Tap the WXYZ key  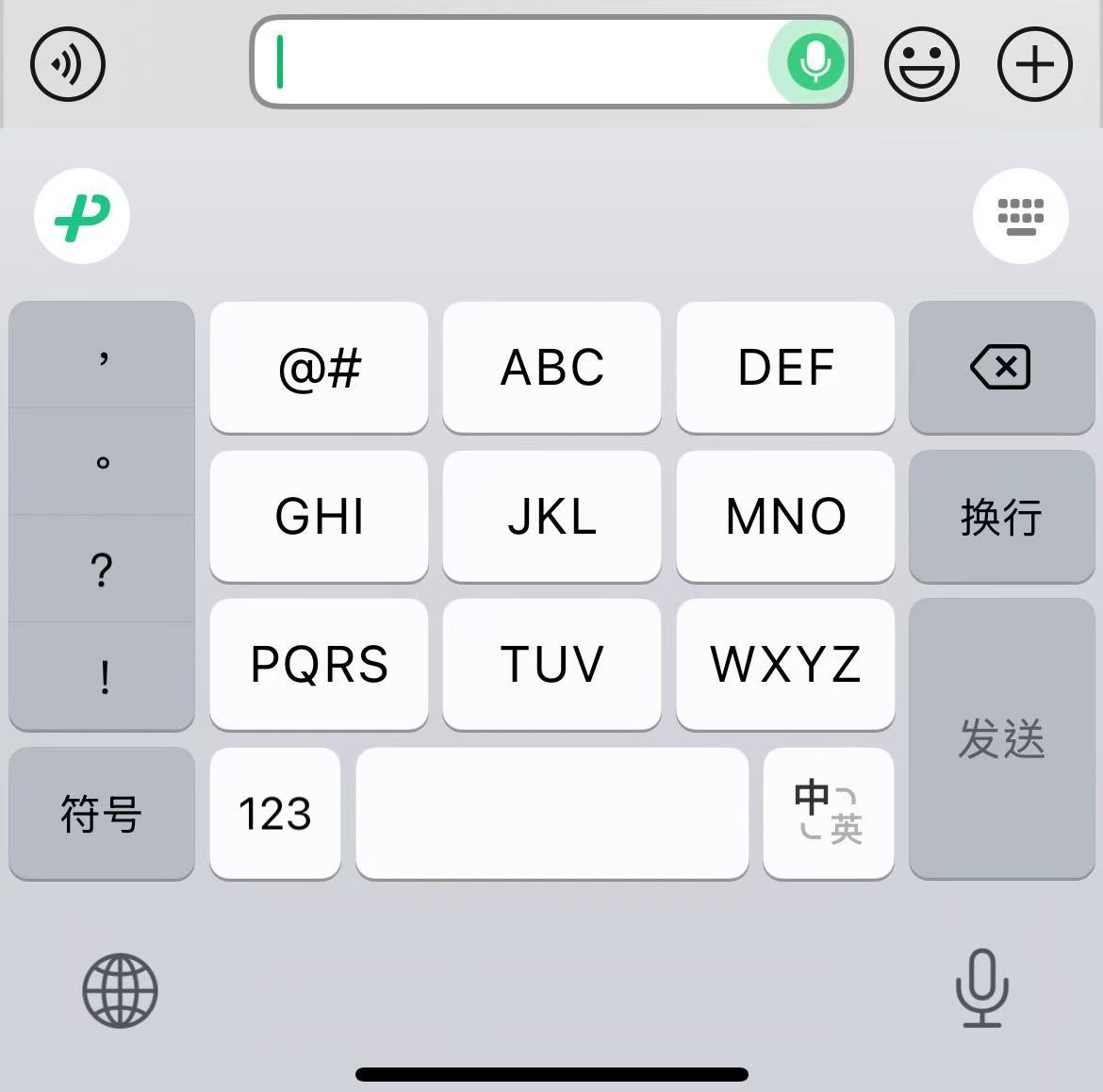784,664
